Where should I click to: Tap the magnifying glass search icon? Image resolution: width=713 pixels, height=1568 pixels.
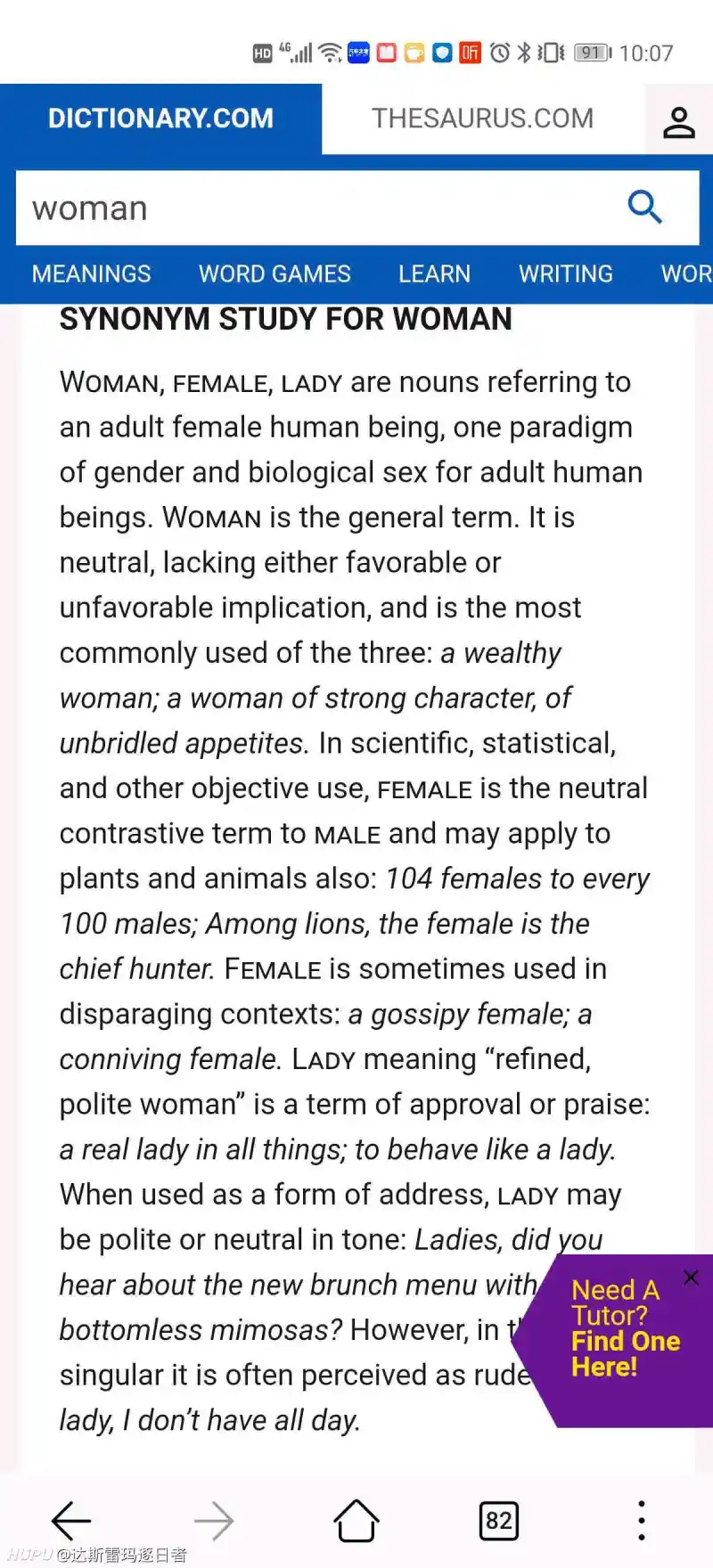(x=644, y=208)
